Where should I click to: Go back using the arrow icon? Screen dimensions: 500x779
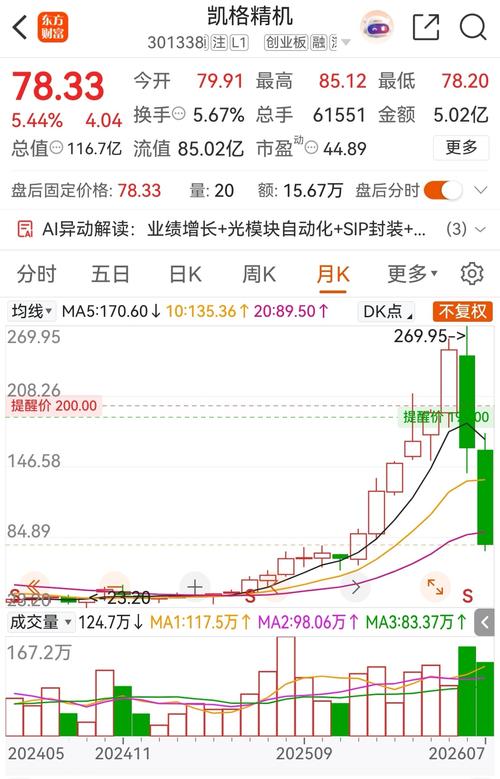[20, 27]
